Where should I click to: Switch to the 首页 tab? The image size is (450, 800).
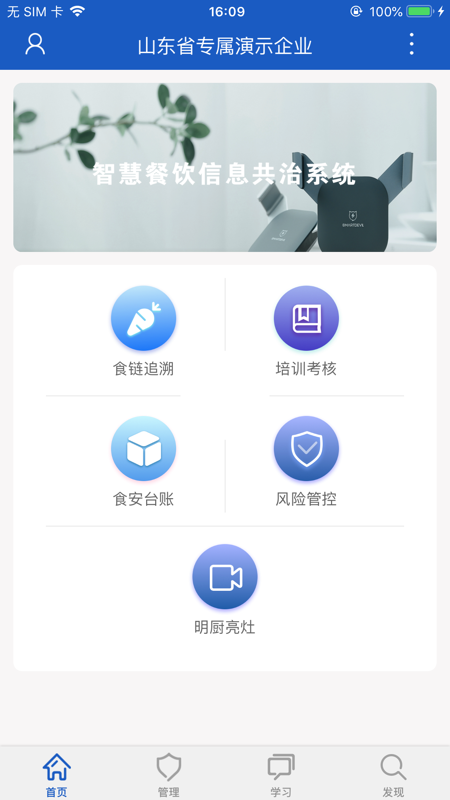[x=57, y=774]
